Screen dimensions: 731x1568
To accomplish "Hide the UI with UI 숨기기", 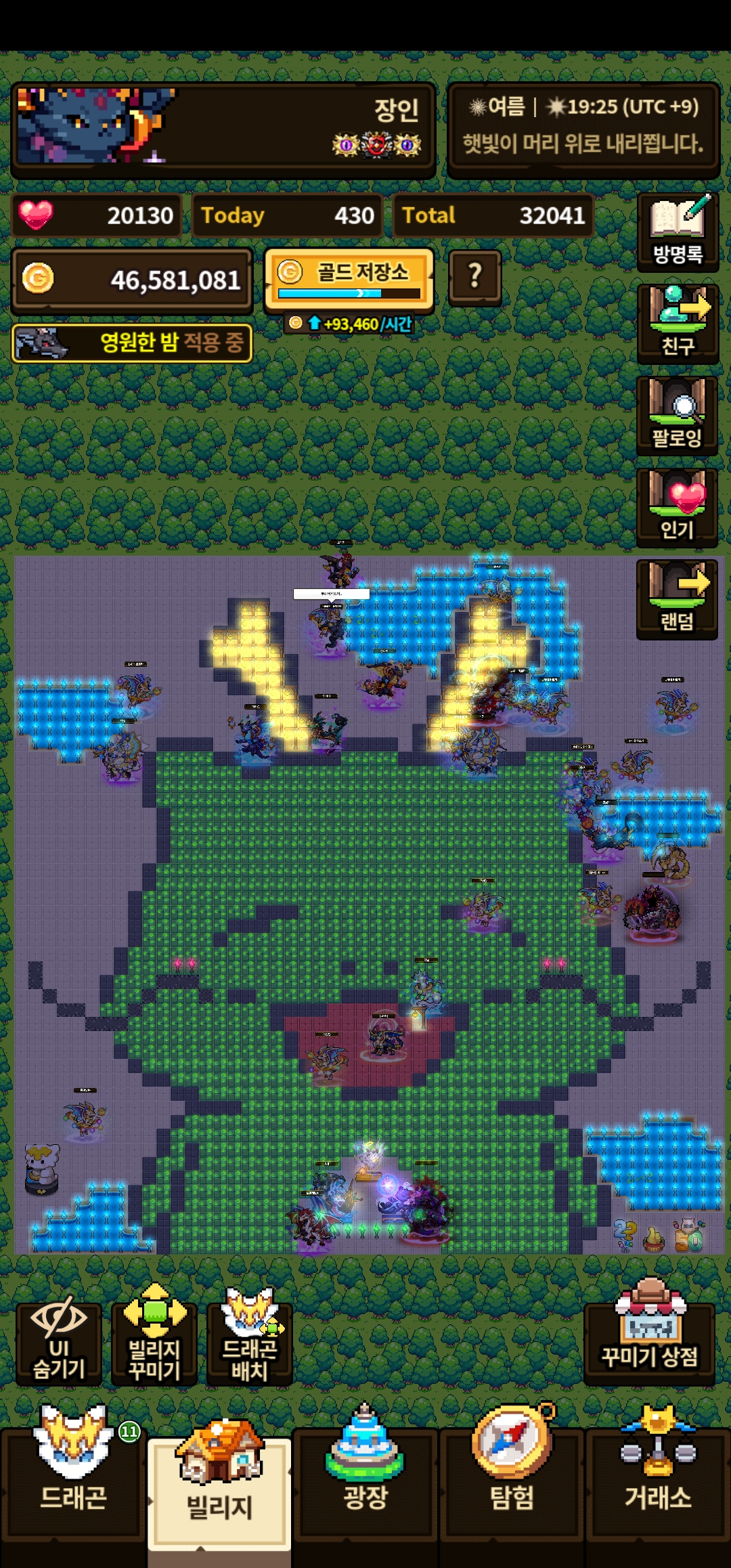I will tap(59, 1343).
